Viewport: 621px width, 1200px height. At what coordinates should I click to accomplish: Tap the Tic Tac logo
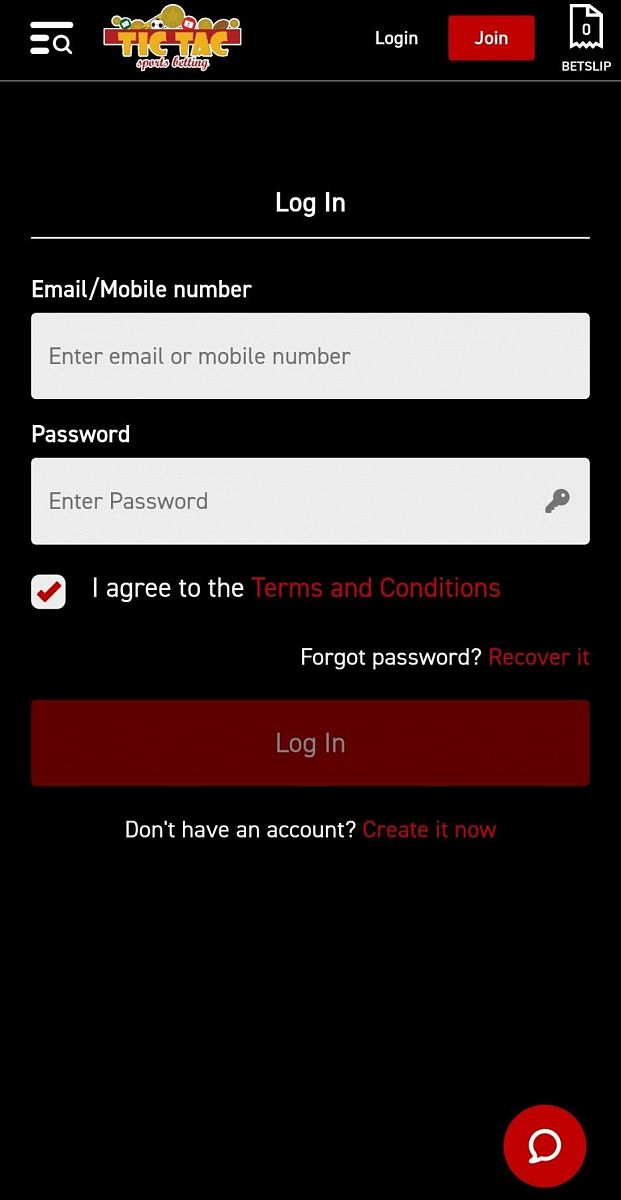coord(172,38)
